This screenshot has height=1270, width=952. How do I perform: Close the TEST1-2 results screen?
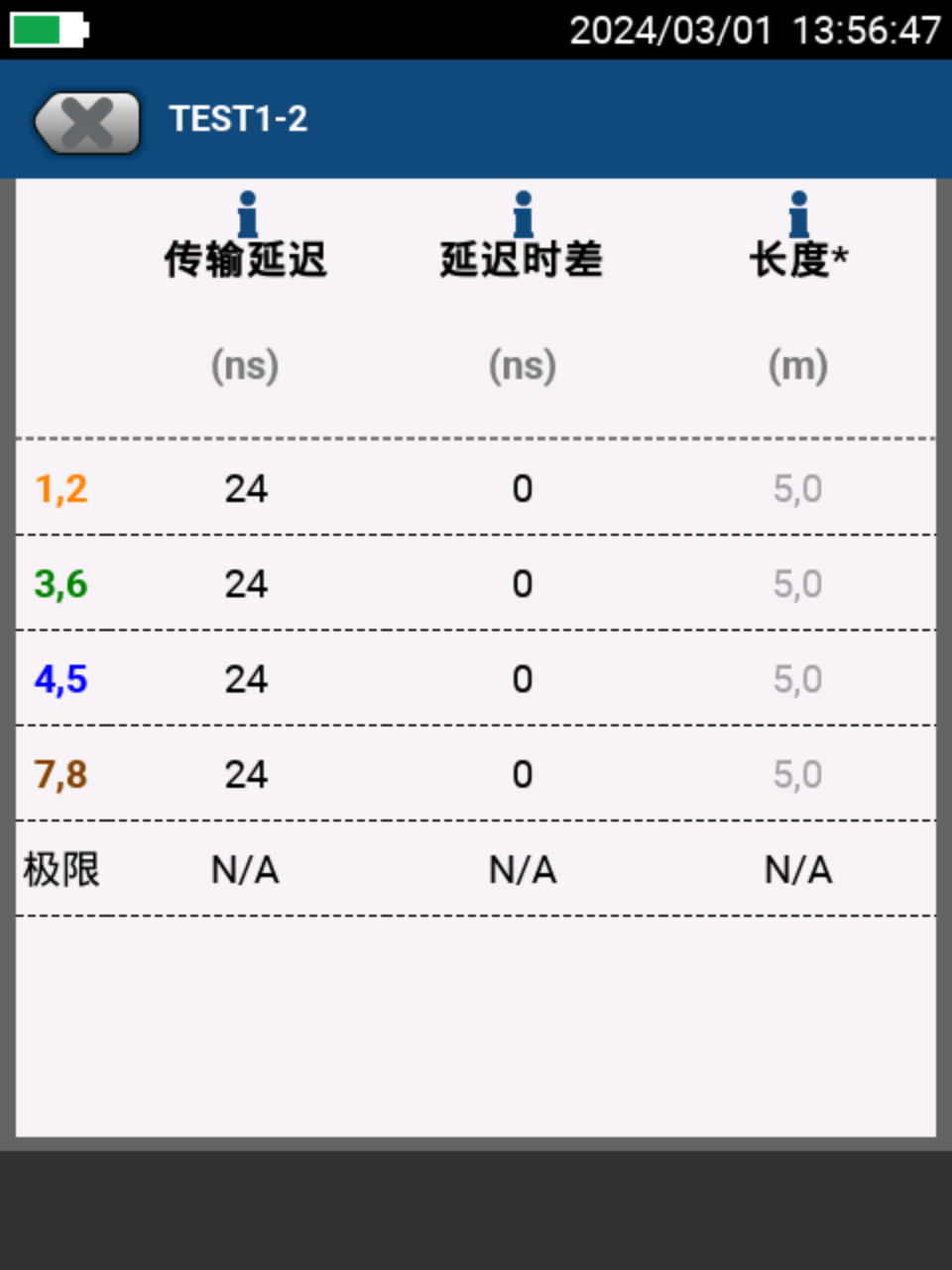pos(87,123)
